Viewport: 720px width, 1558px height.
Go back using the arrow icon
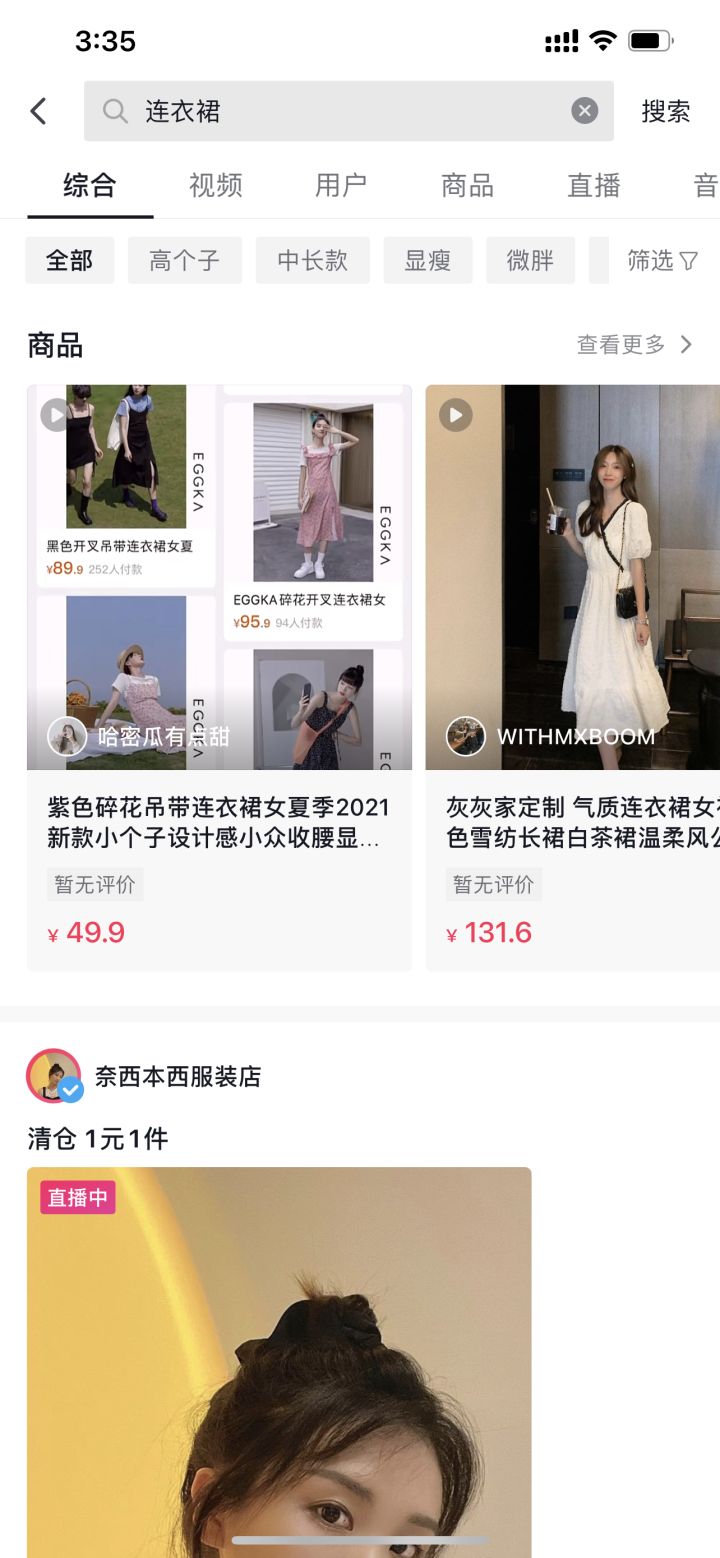[39, 111]
